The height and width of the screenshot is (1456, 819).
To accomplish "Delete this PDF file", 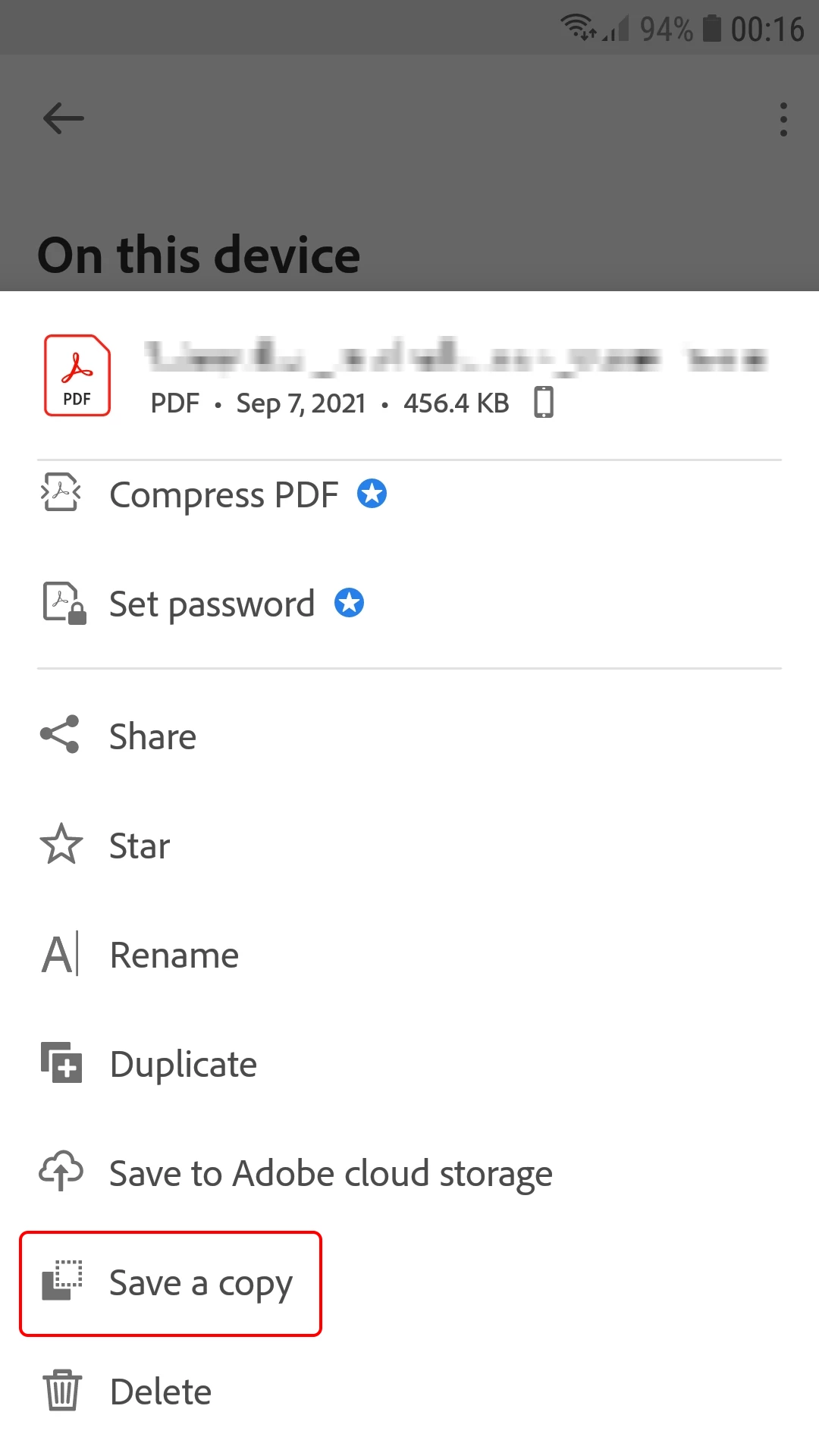I will tap(160, 1392).
